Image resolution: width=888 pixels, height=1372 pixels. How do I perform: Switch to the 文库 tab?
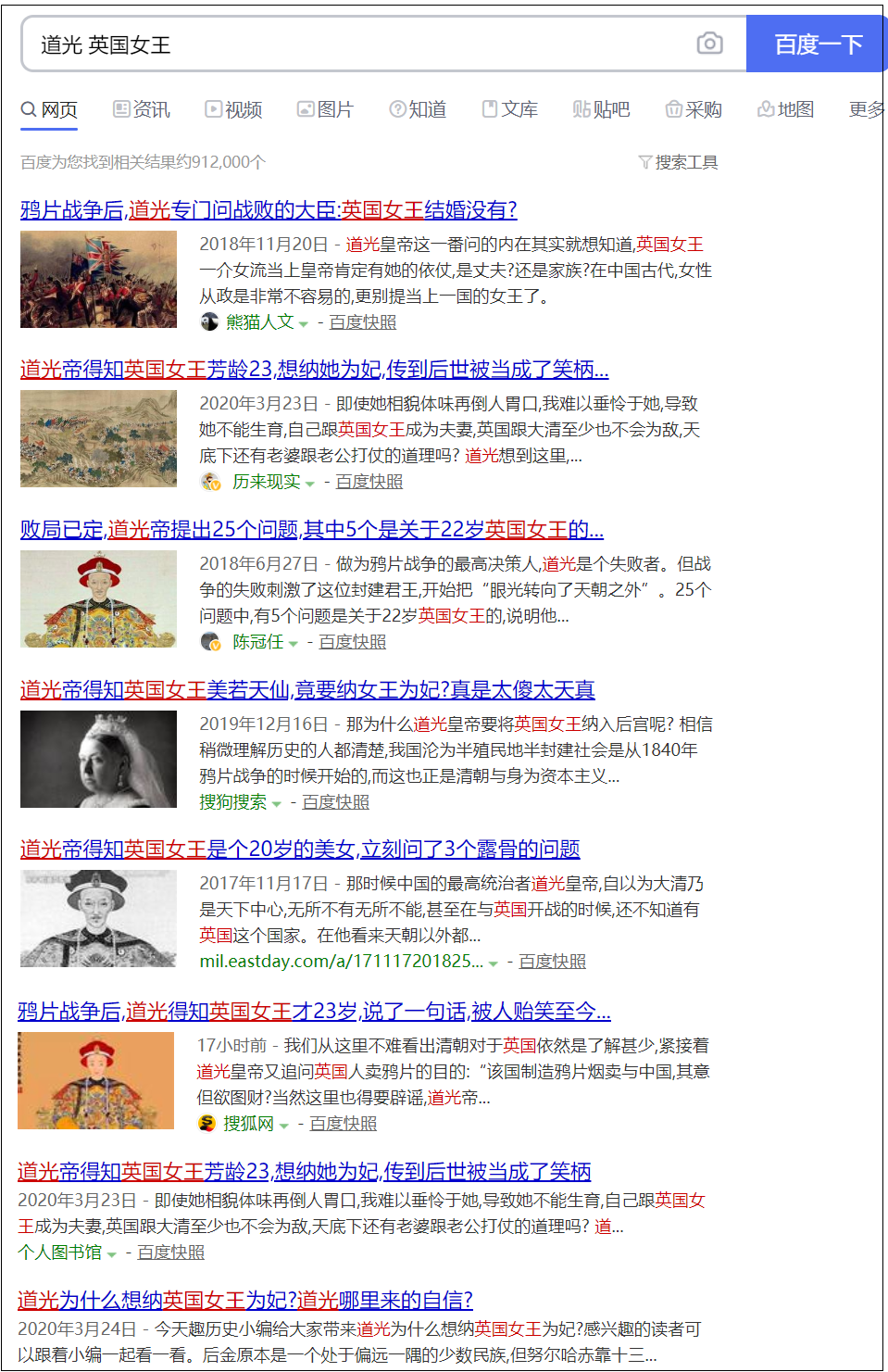510,109
